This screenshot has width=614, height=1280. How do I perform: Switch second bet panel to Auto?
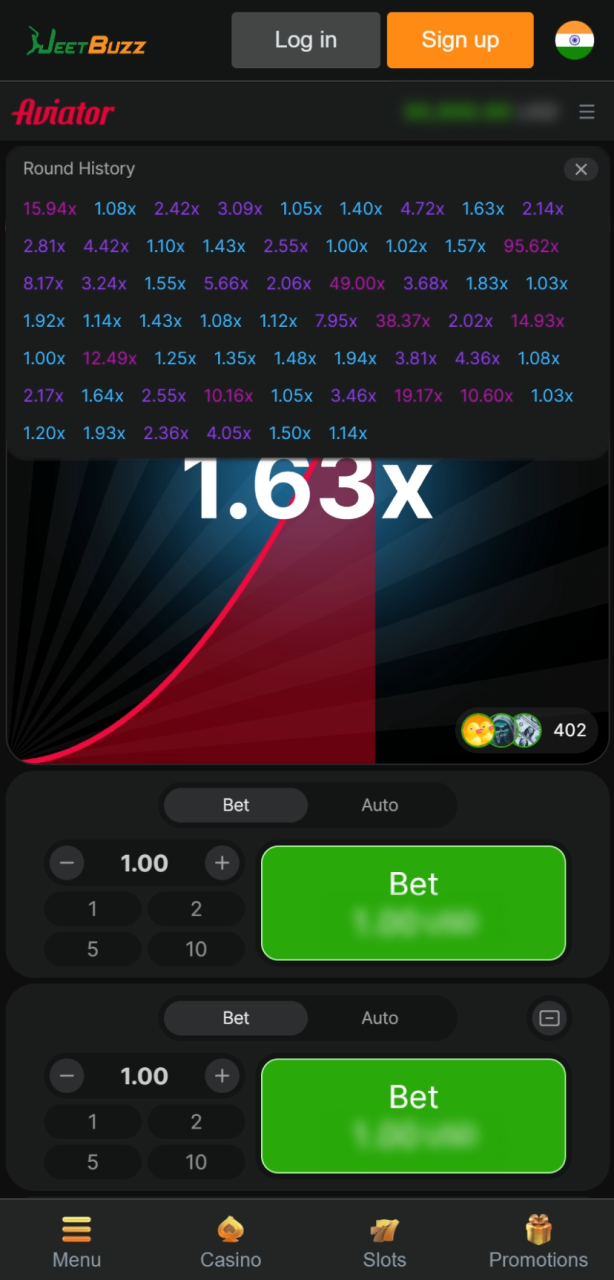379,1018
